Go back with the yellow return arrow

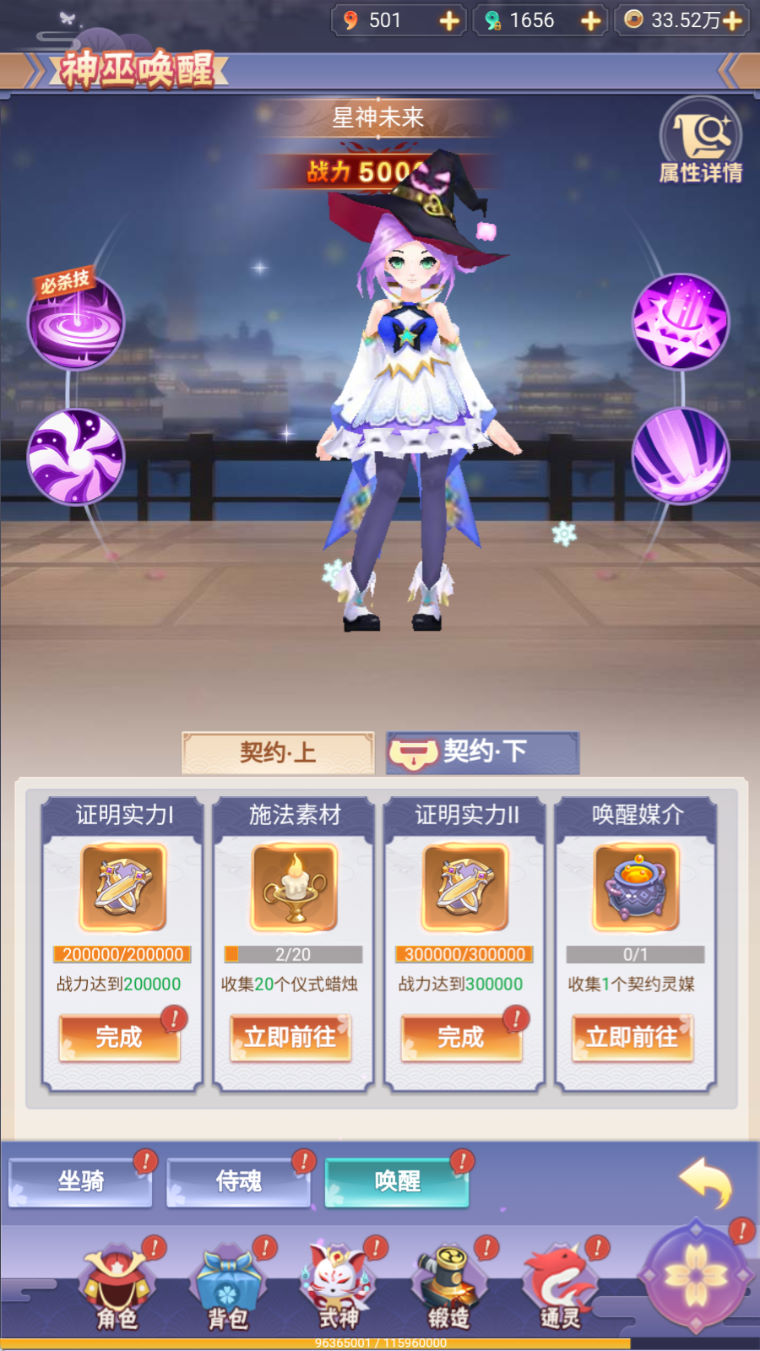(706, 1182)
